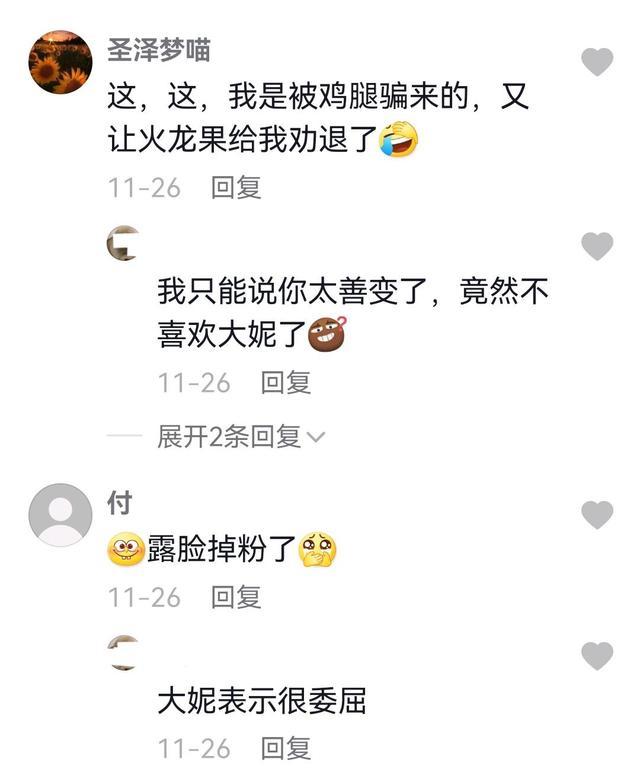
Task: Tap the username 圣泽梦喵
Action: coord(158,47)
